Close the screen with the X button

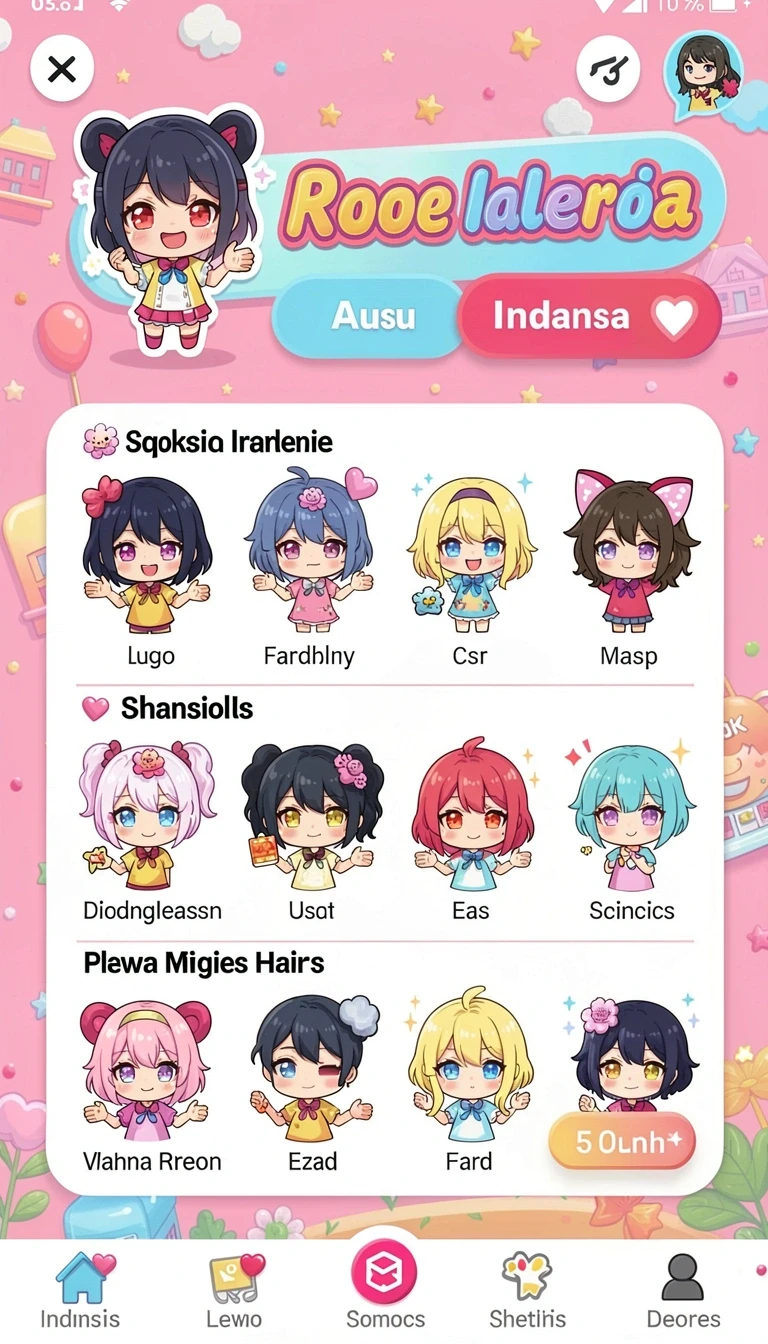(x=62, y=70)
